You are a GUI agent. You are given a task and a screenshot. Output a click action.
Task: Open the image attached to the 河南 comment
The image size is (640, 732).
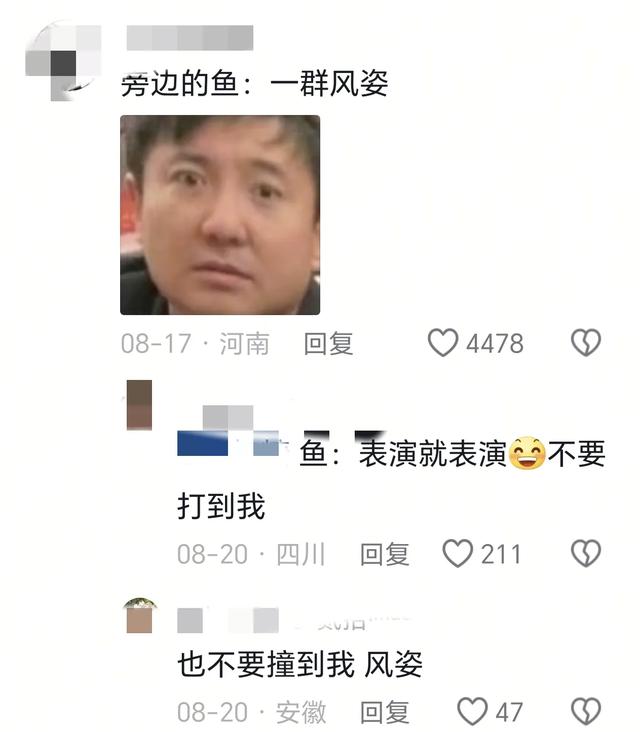point(220,215)
